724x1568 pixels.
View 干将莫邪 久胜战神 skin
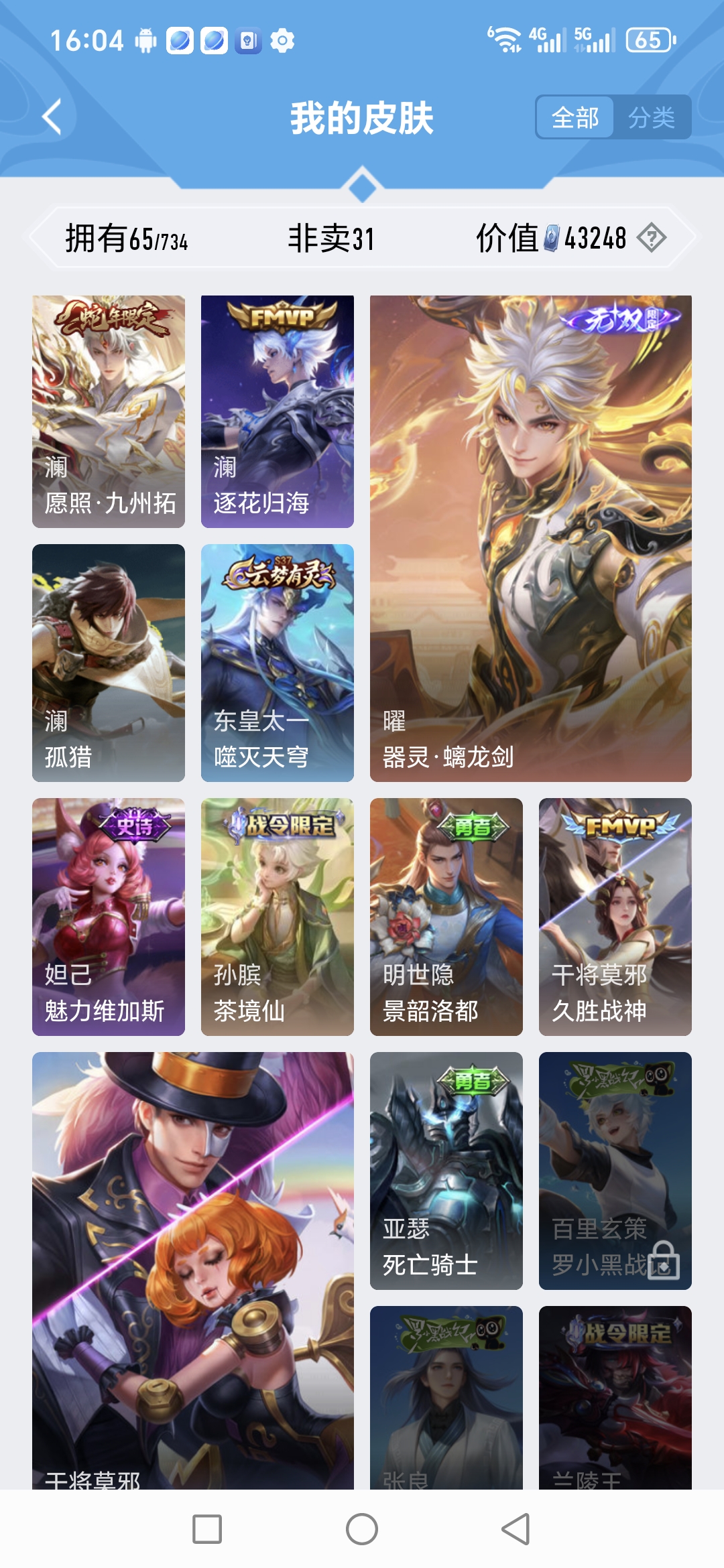[615, 916]
